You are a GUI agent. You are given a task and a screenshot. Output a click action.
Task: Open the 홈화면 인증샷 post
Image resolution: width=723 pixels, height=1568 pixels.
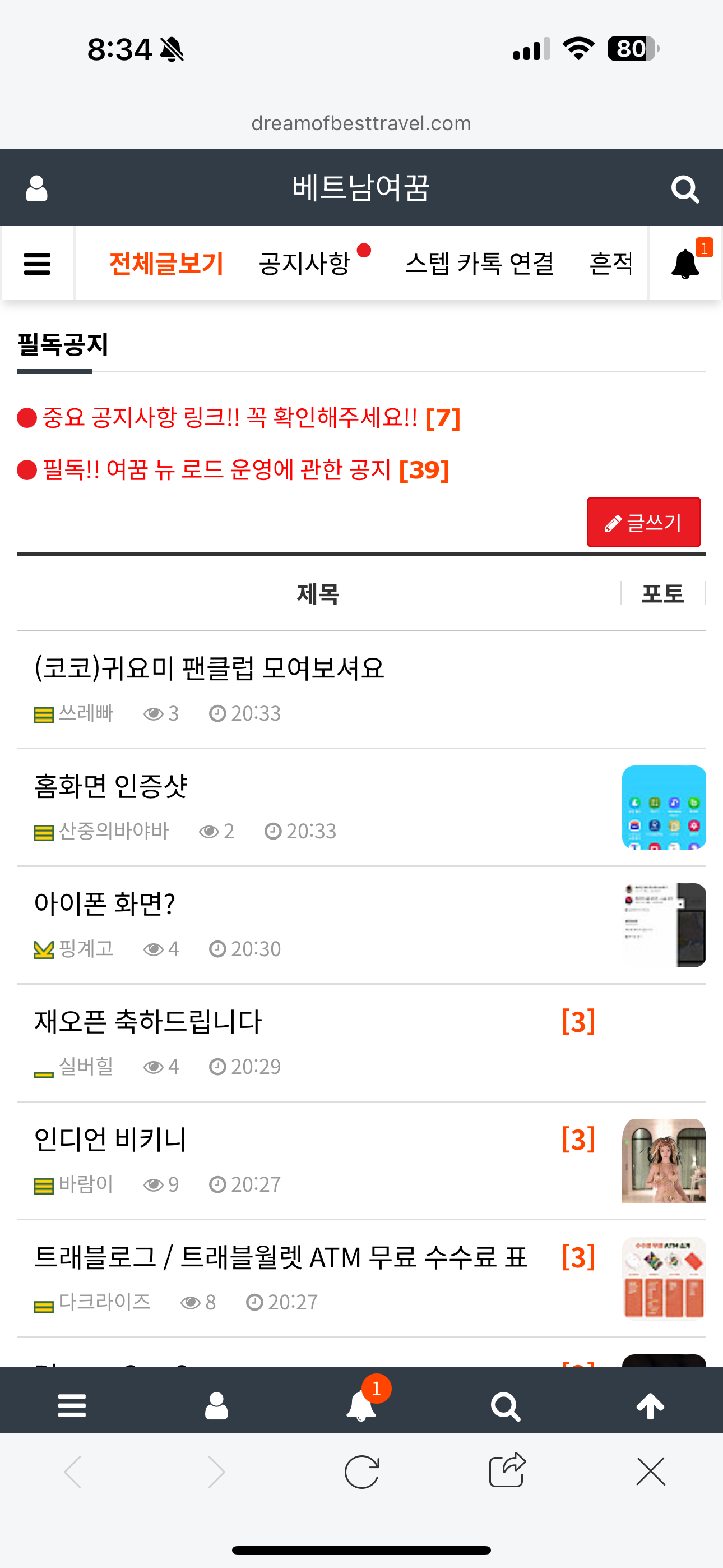click(111, 786)
